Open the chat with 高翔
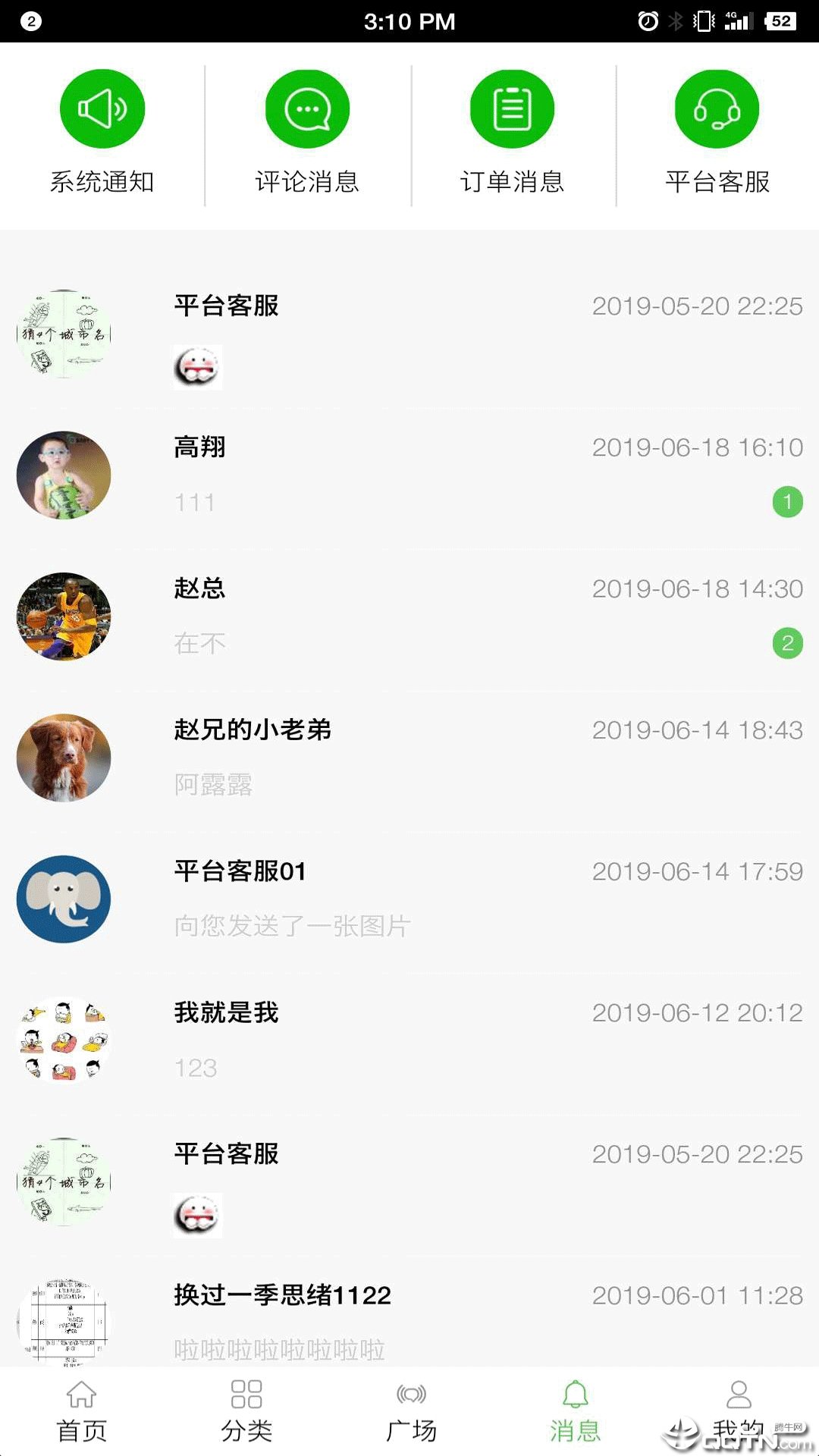Viewport: 819px width, 1456px height. [x=409, y=475]
